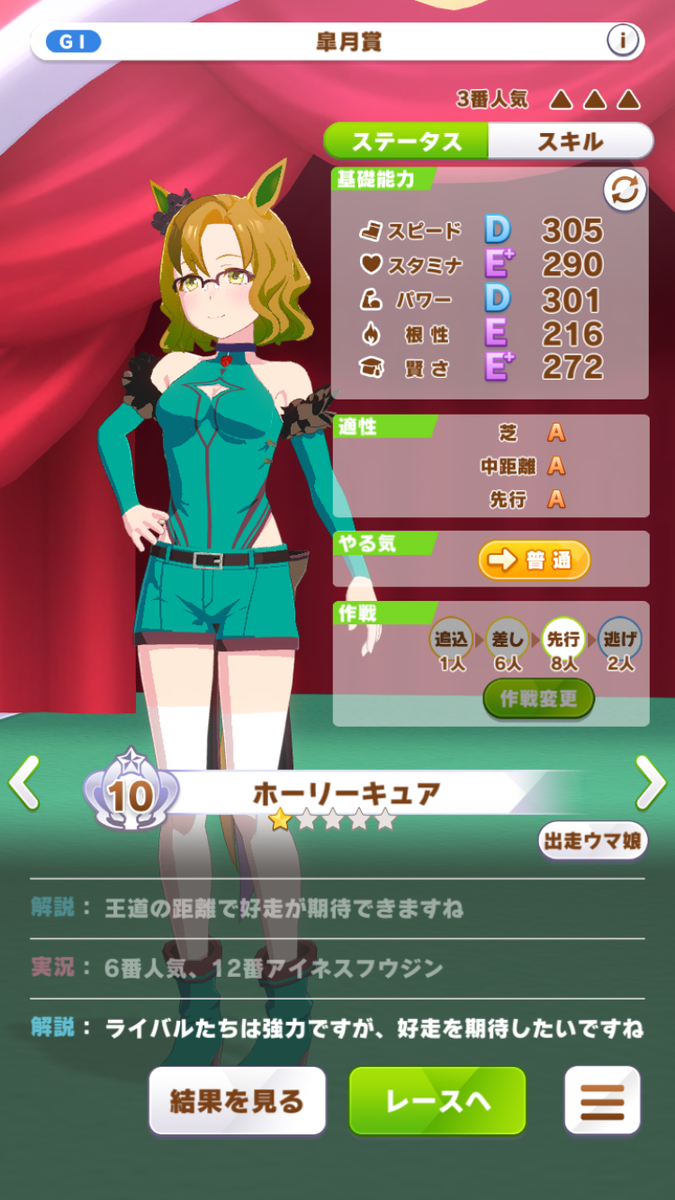Screen dimensions: 675x1200
Task: Open the 出走ウマ娘 list
Action: pos(593,841)
